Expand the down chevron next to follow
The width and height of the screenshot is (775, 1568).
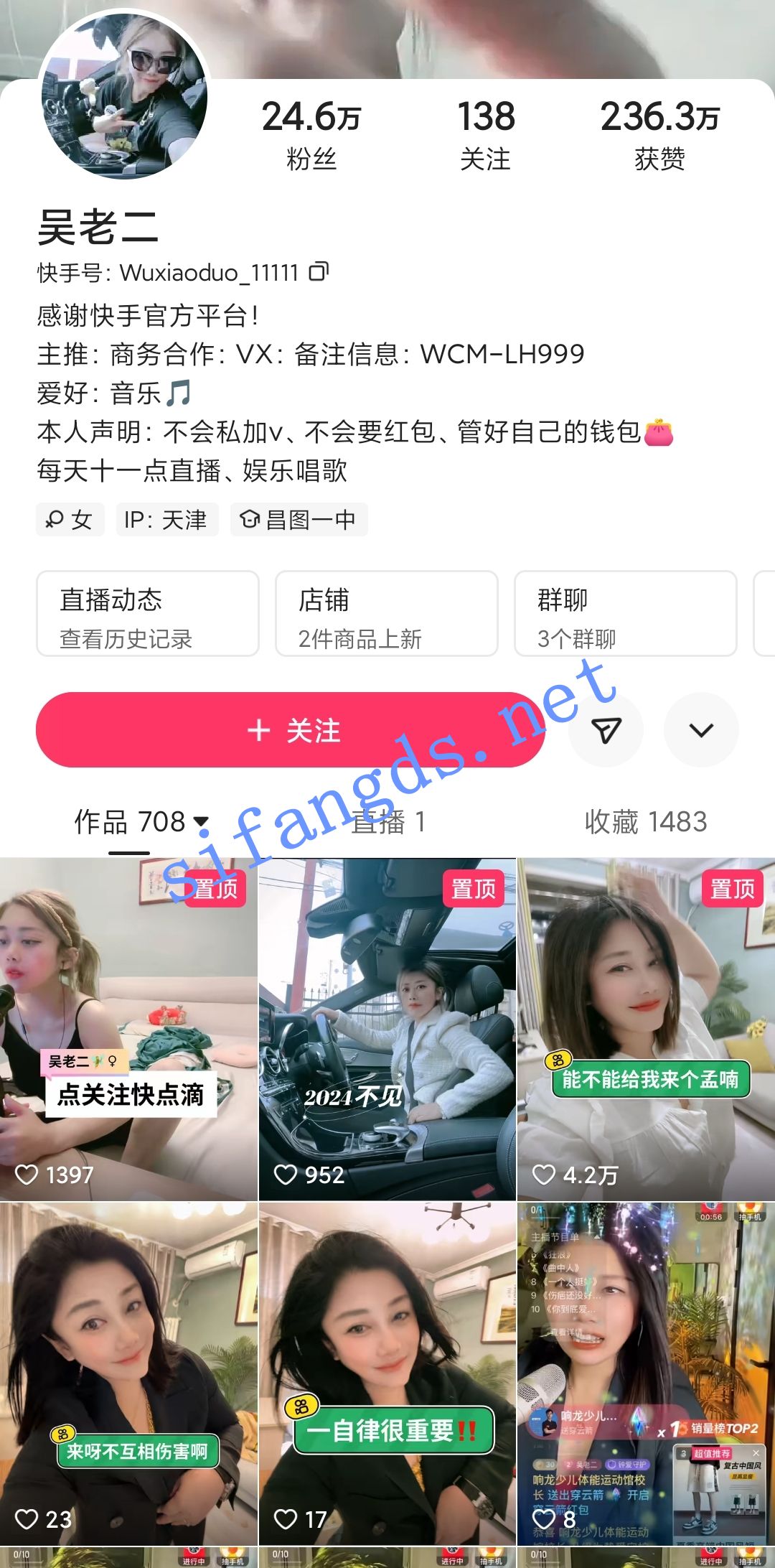(x=701, y=730)
